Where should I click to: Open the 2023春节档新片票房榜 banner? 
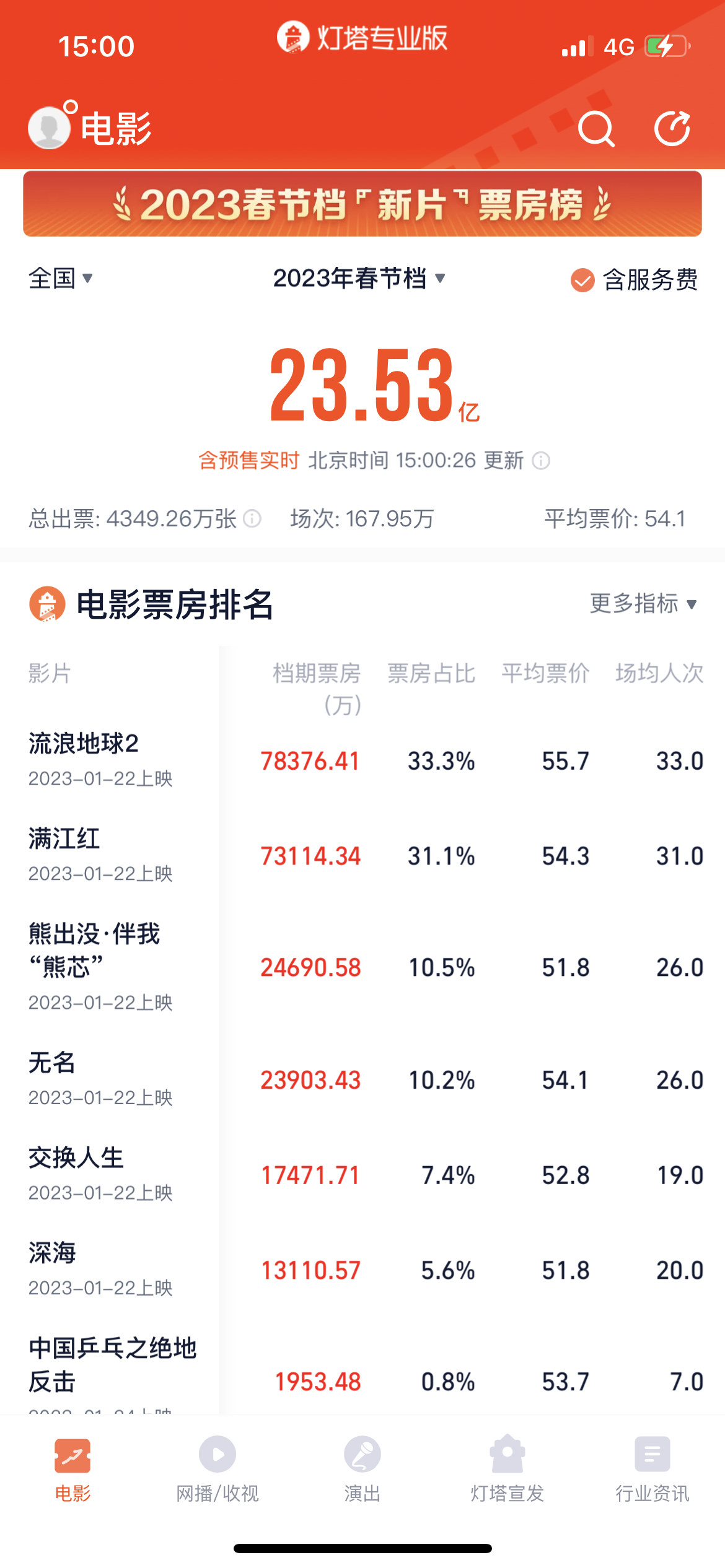(362, 204)
